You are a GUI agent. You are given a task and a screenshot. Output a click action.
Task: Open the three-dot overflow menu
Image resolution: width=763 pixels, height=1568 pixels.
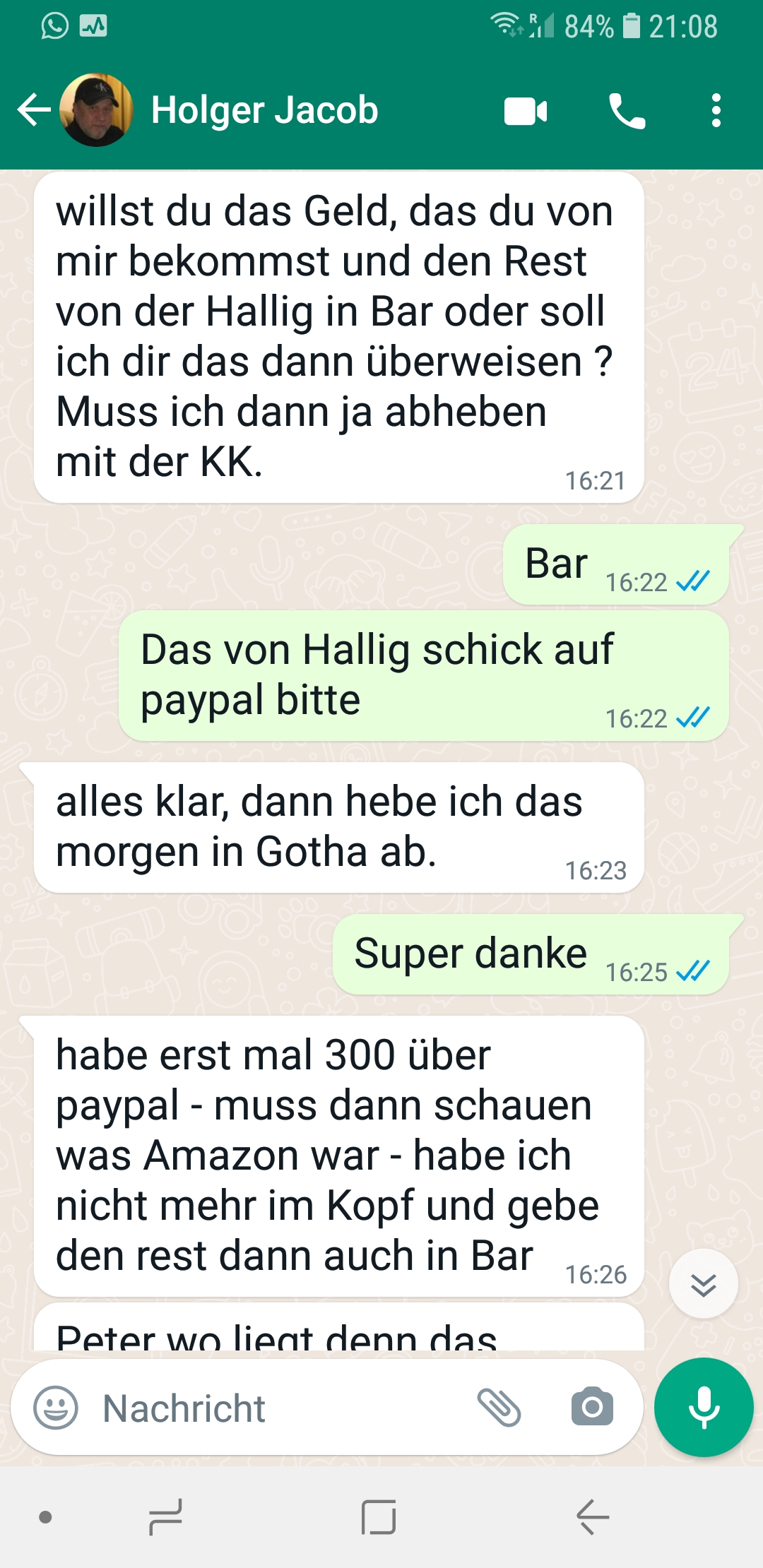coord(716,111)
